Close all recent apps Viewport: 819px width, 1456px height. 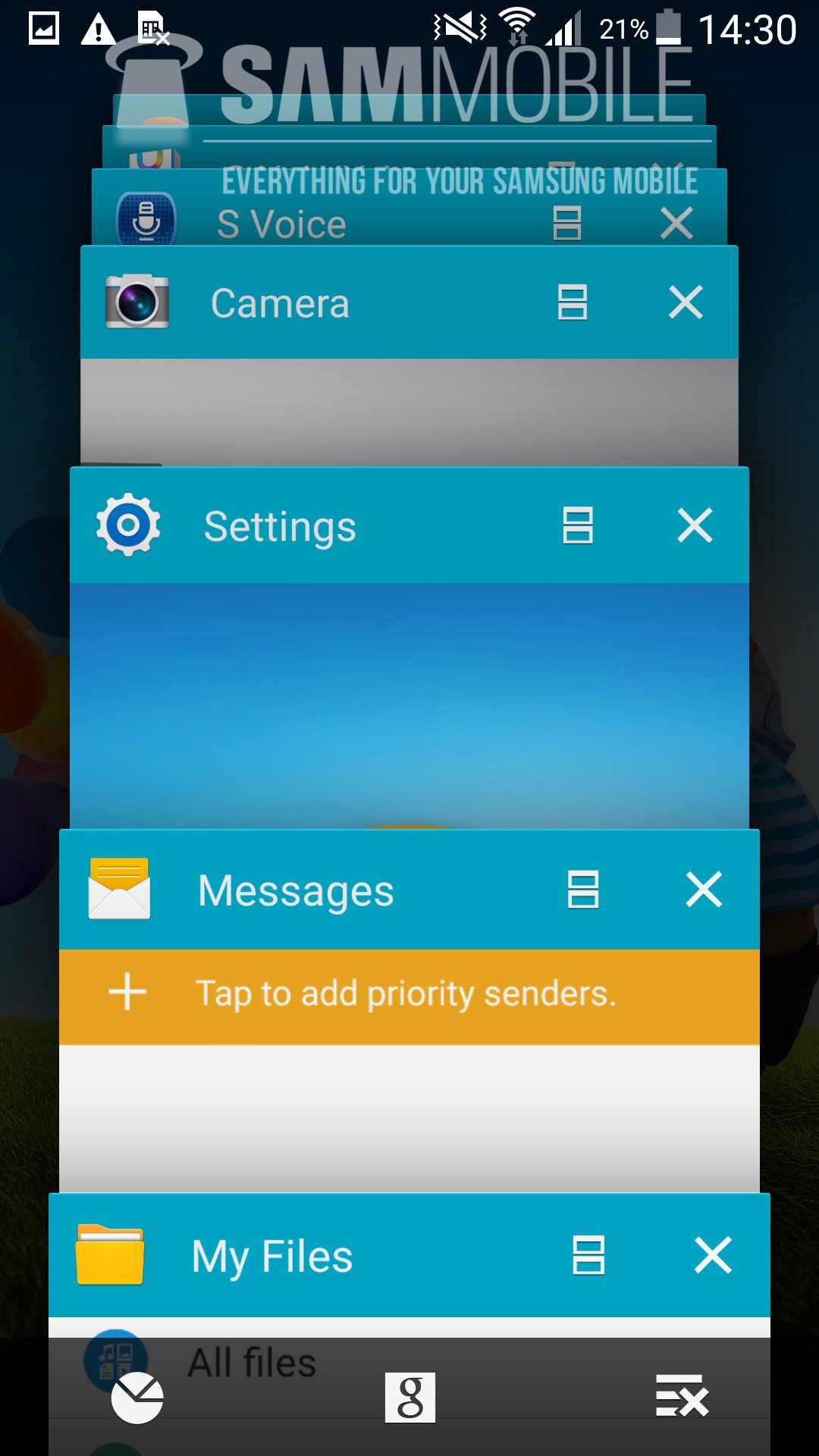coord(682,1395)
